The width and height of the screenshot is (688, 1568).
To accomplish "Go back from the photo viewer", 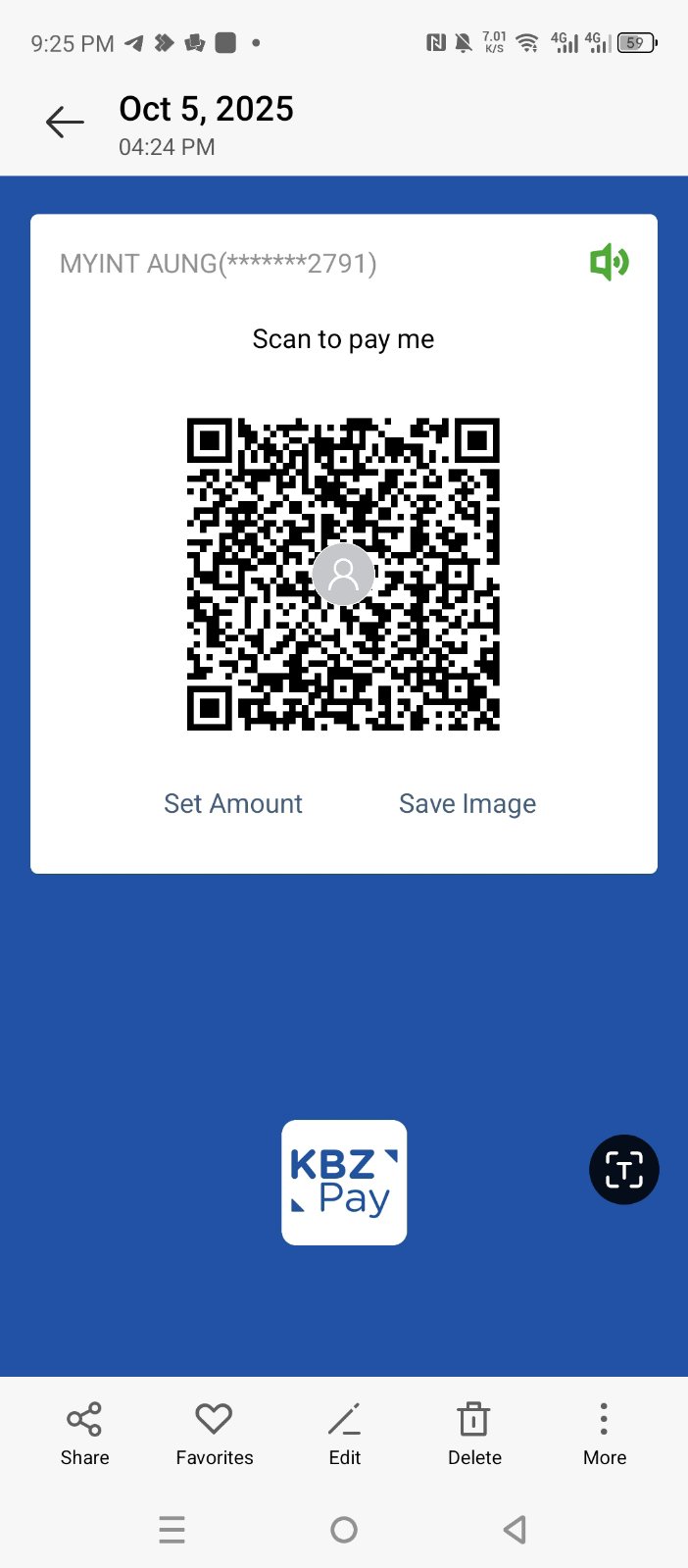I will click(65, 123).
